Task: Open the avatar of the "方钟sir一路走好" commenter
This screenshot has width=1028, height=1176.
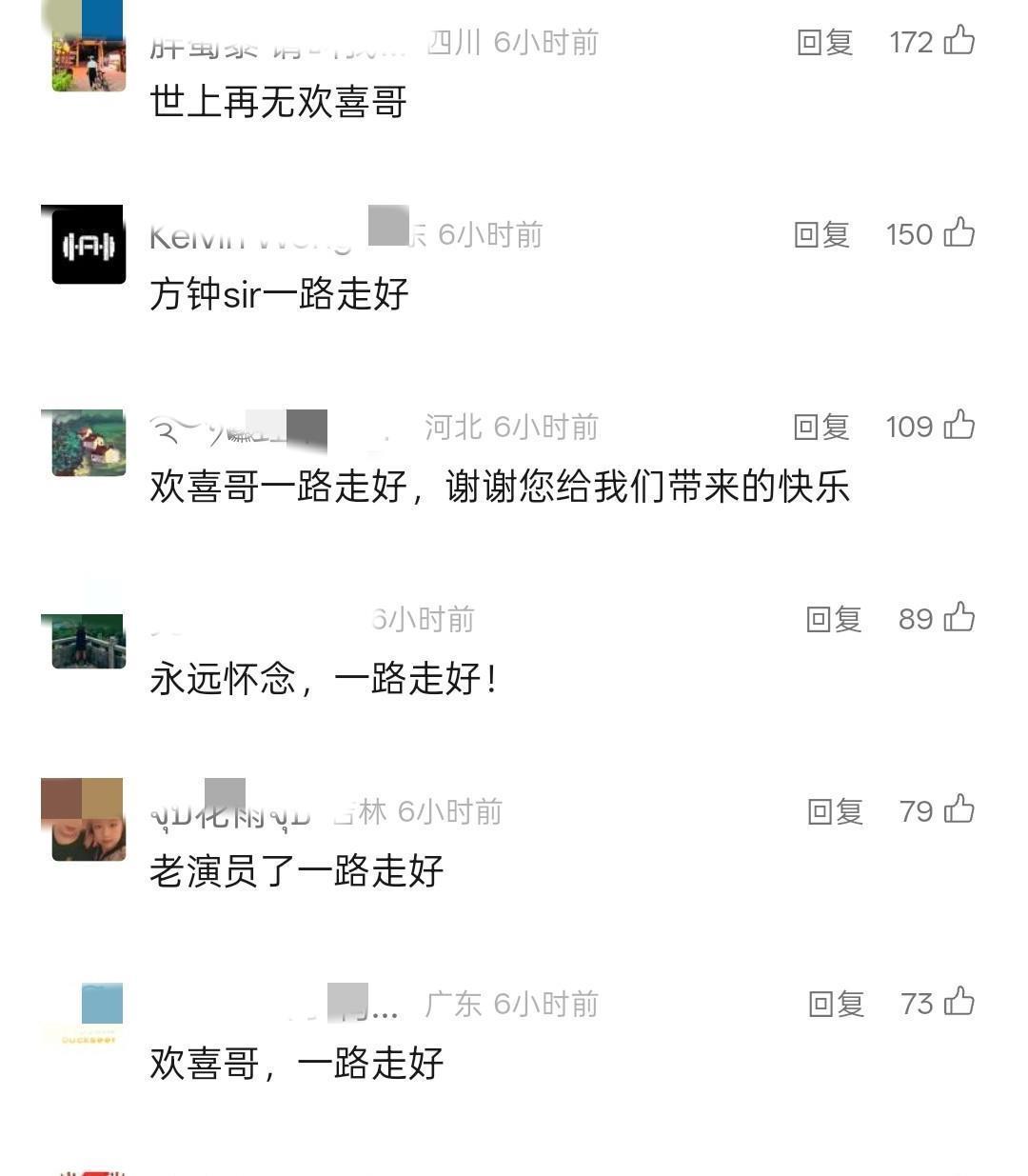Action: click(88, 245)
